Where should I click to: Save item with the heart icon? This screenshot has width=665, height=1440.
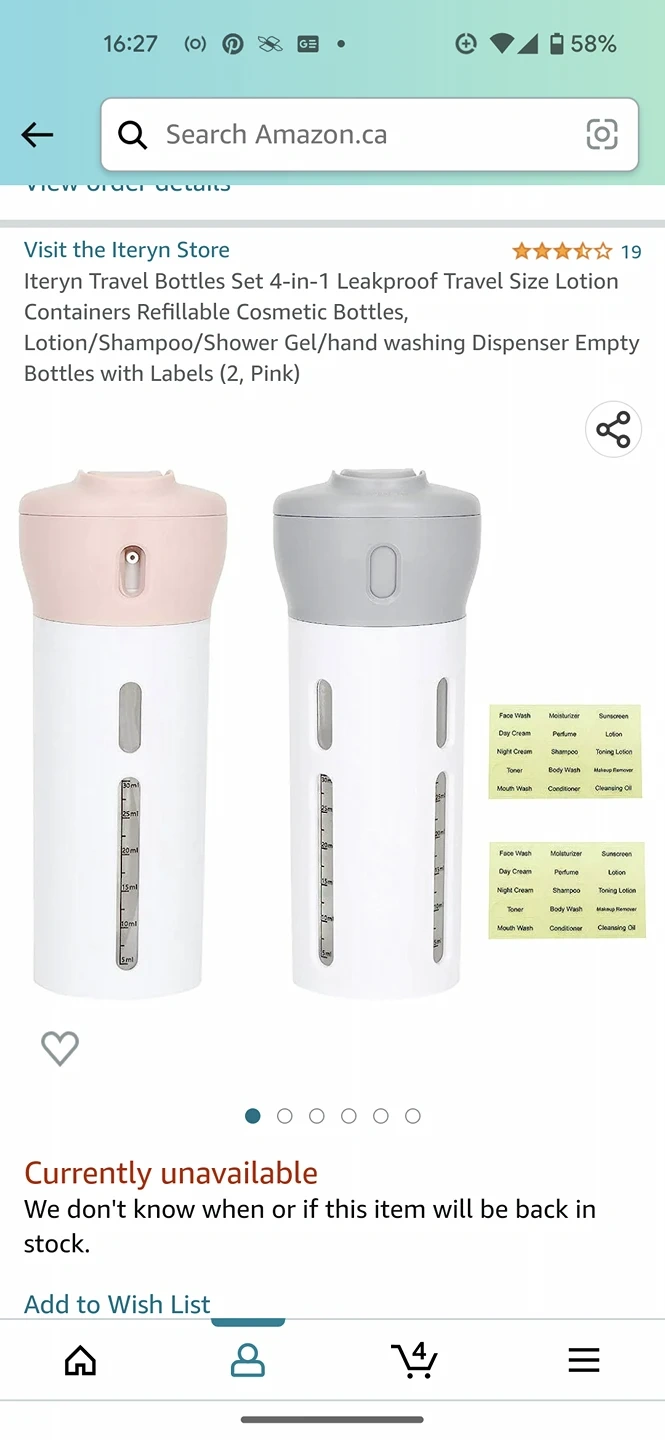pyautogui.click(x=60, y=1048)
